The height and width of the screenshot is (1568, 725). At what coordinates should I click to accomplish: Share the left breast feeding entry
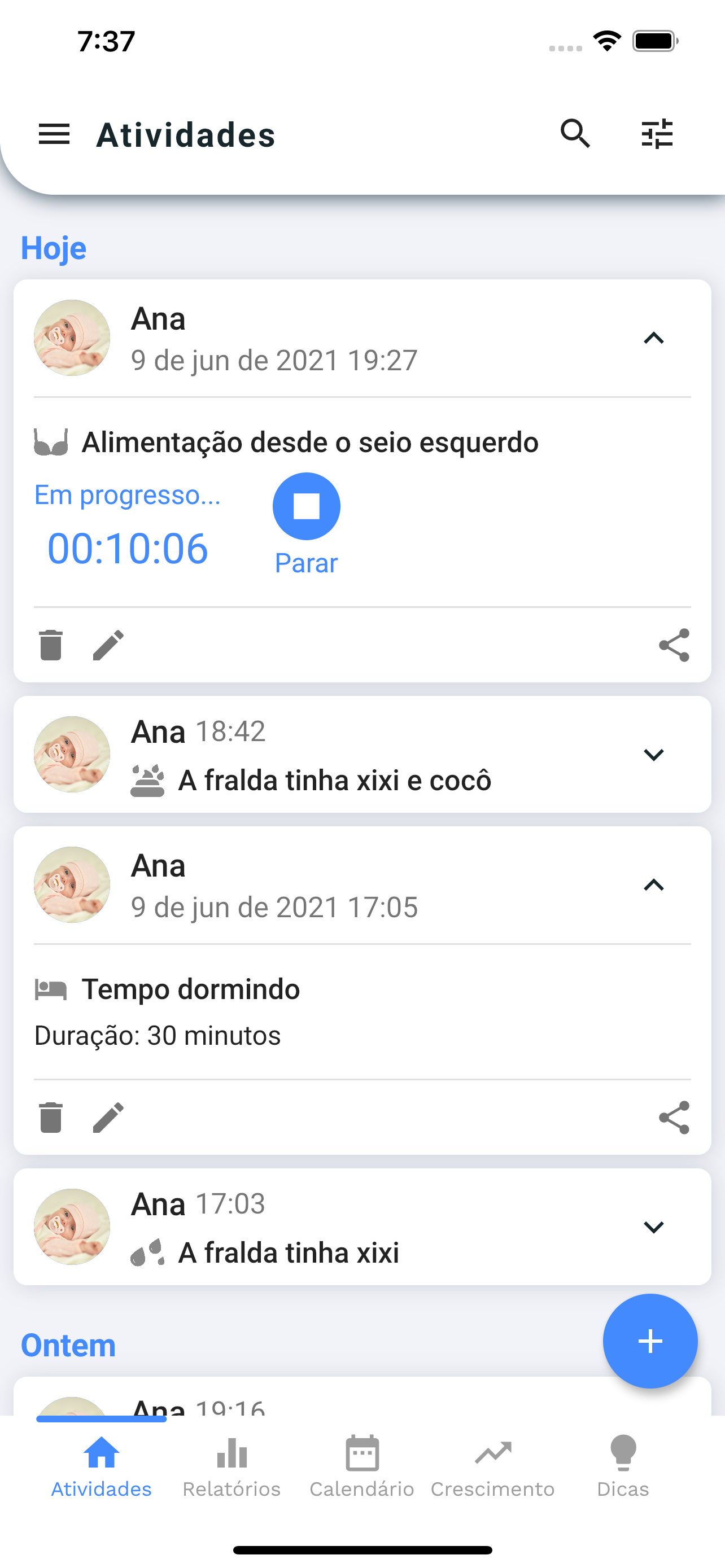point(674,645)
